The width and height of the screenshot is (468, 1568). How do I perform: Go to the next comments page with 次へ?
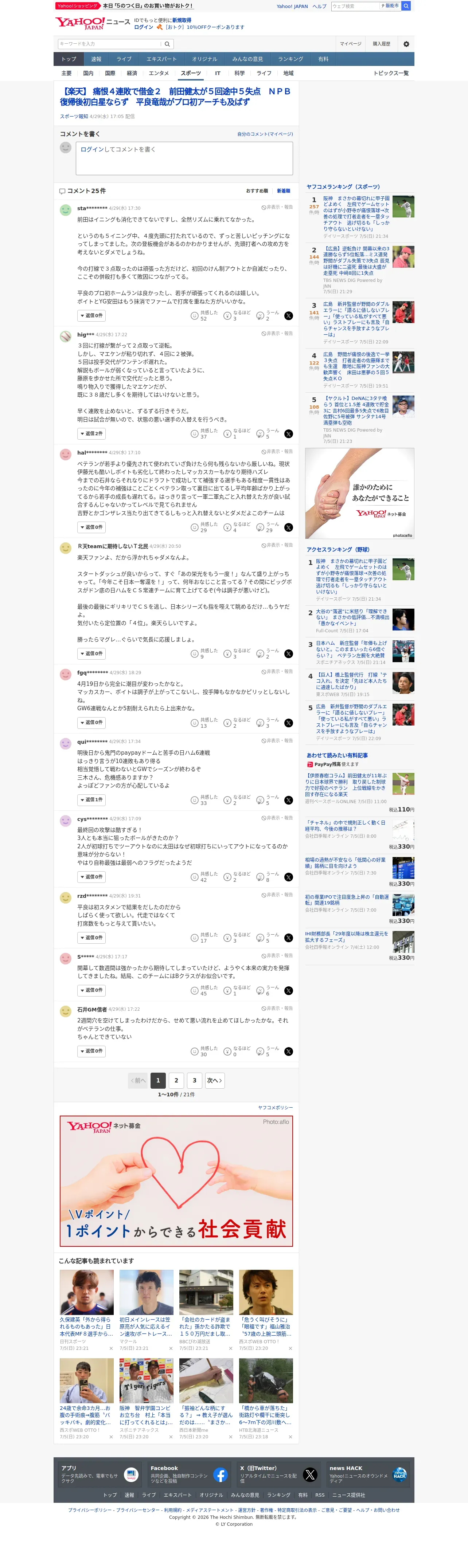(x=214, y=1080)
